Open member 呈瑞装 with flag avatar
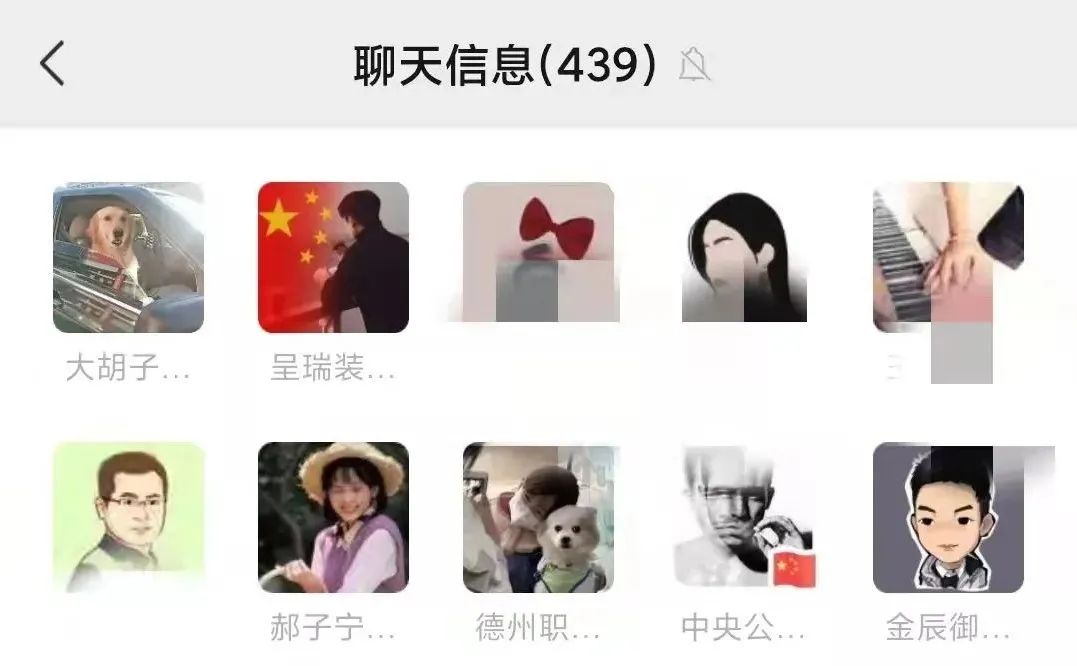1077x666 pixels. [333, 258]
